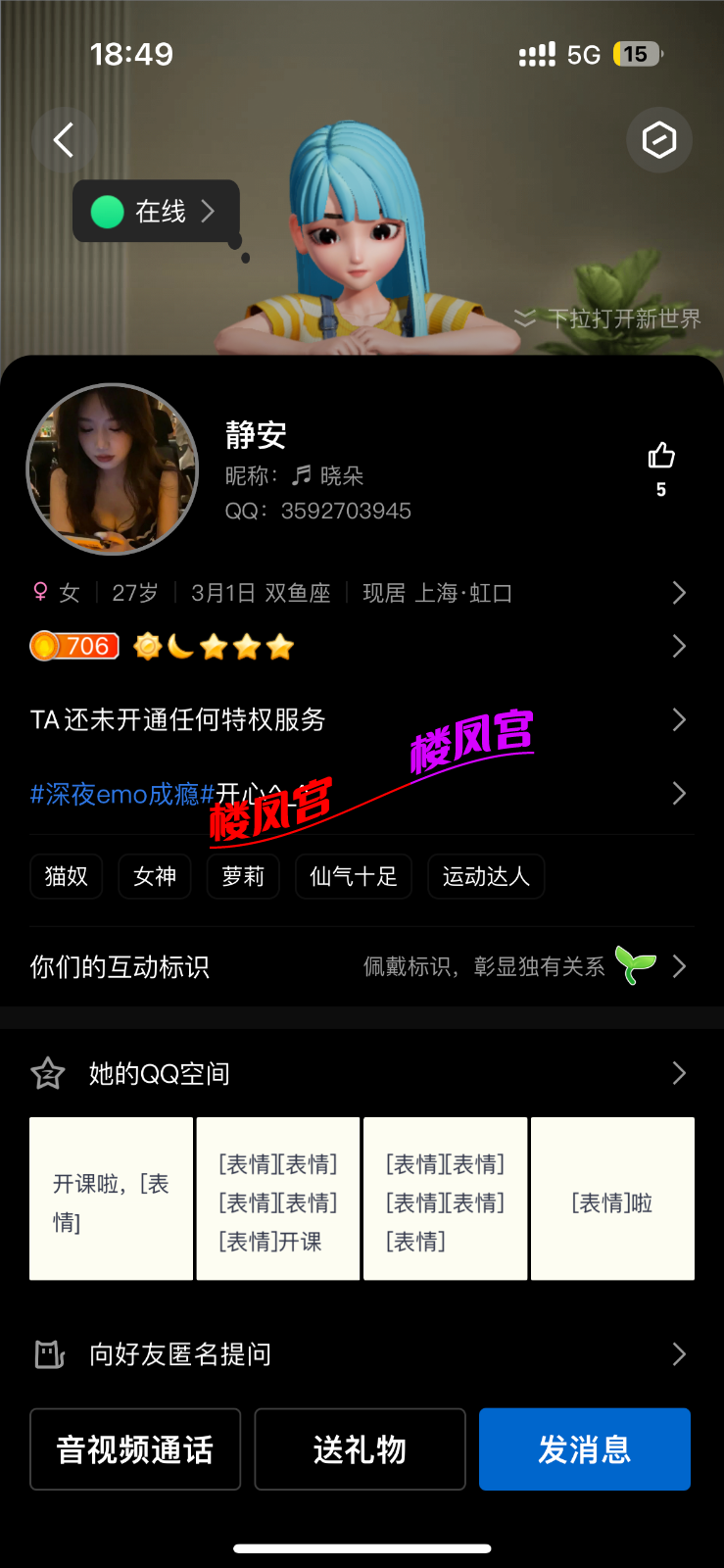
Task: Open the profile avatar photo
Action: pyautogui.click(x=112, y=468)
